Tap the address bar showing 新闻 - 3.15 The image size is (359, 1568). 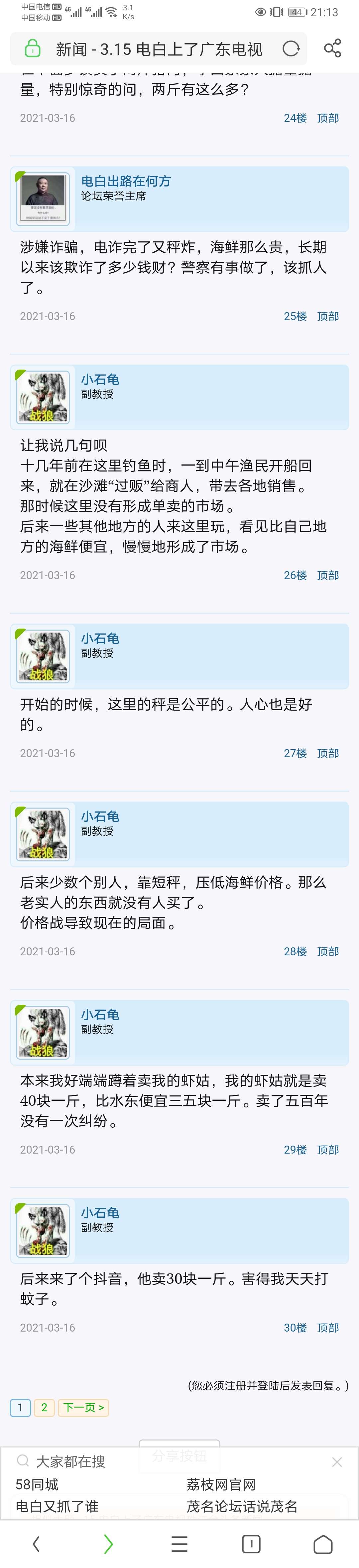(x=159, y=49)
